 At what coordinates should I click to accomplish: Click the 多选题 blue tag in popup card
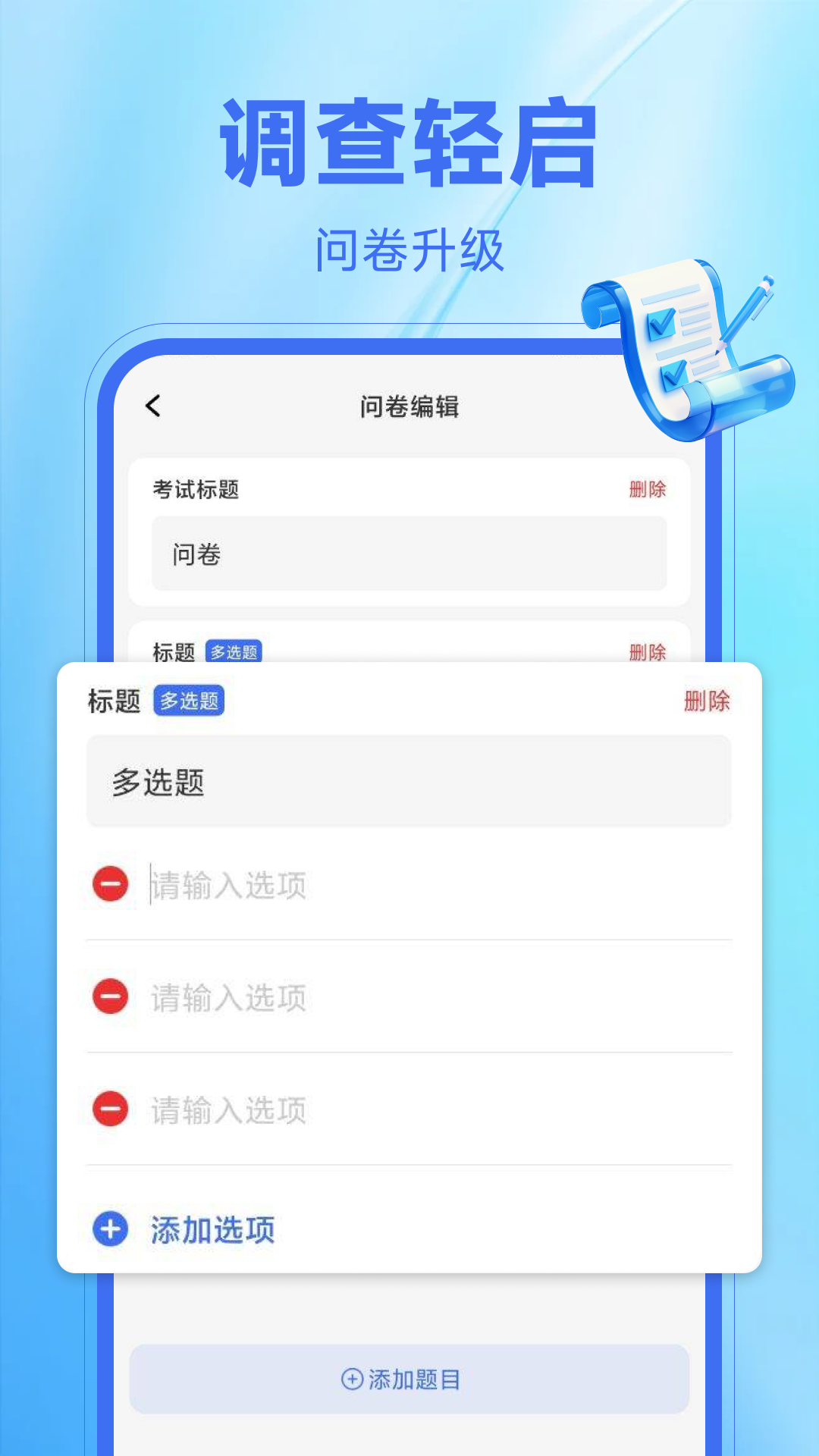[188, 702]
